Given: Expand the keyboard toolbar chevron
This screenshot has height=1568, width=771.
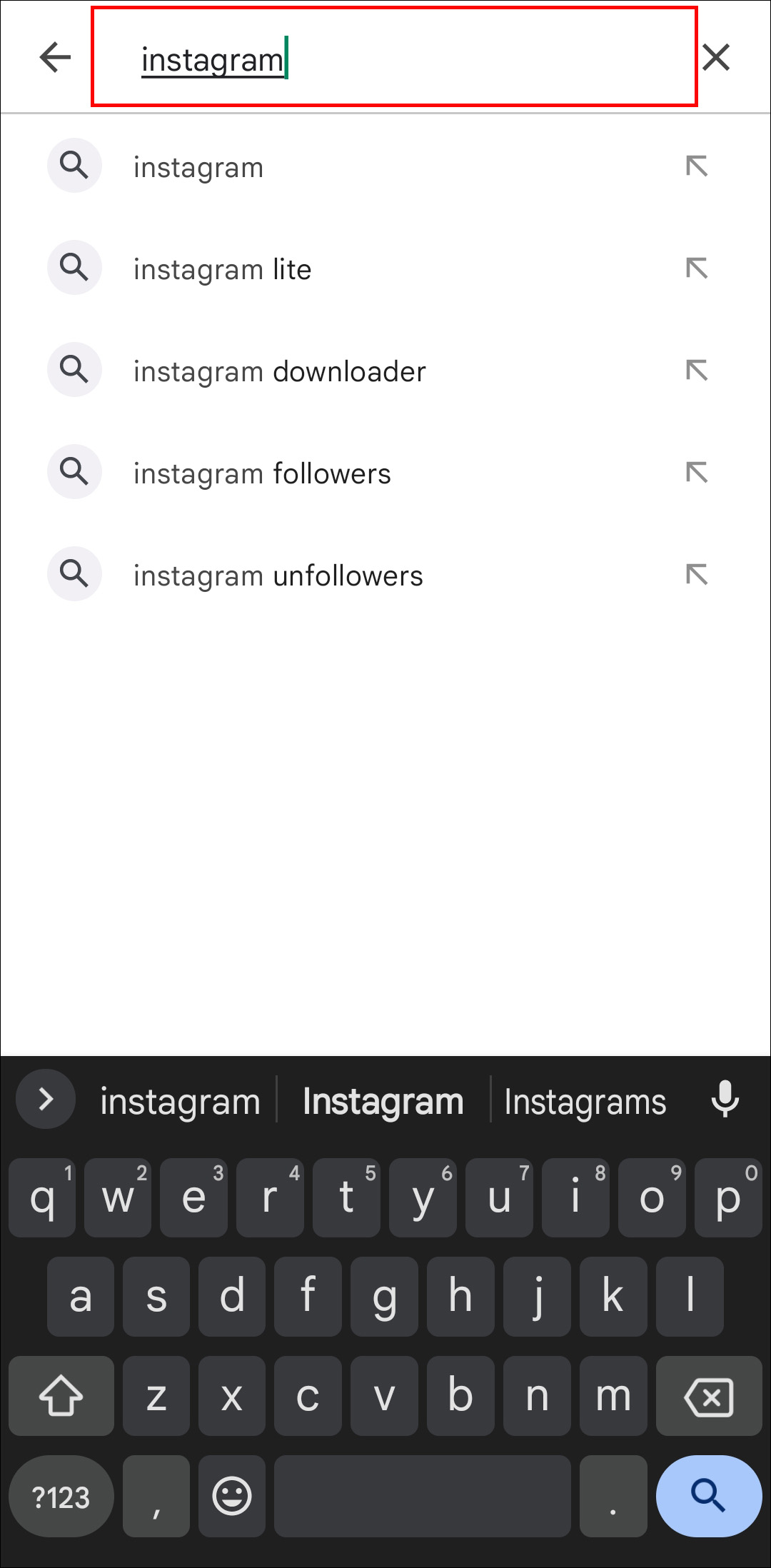Looking at the screenshot, I should (x=46, y=1099).
